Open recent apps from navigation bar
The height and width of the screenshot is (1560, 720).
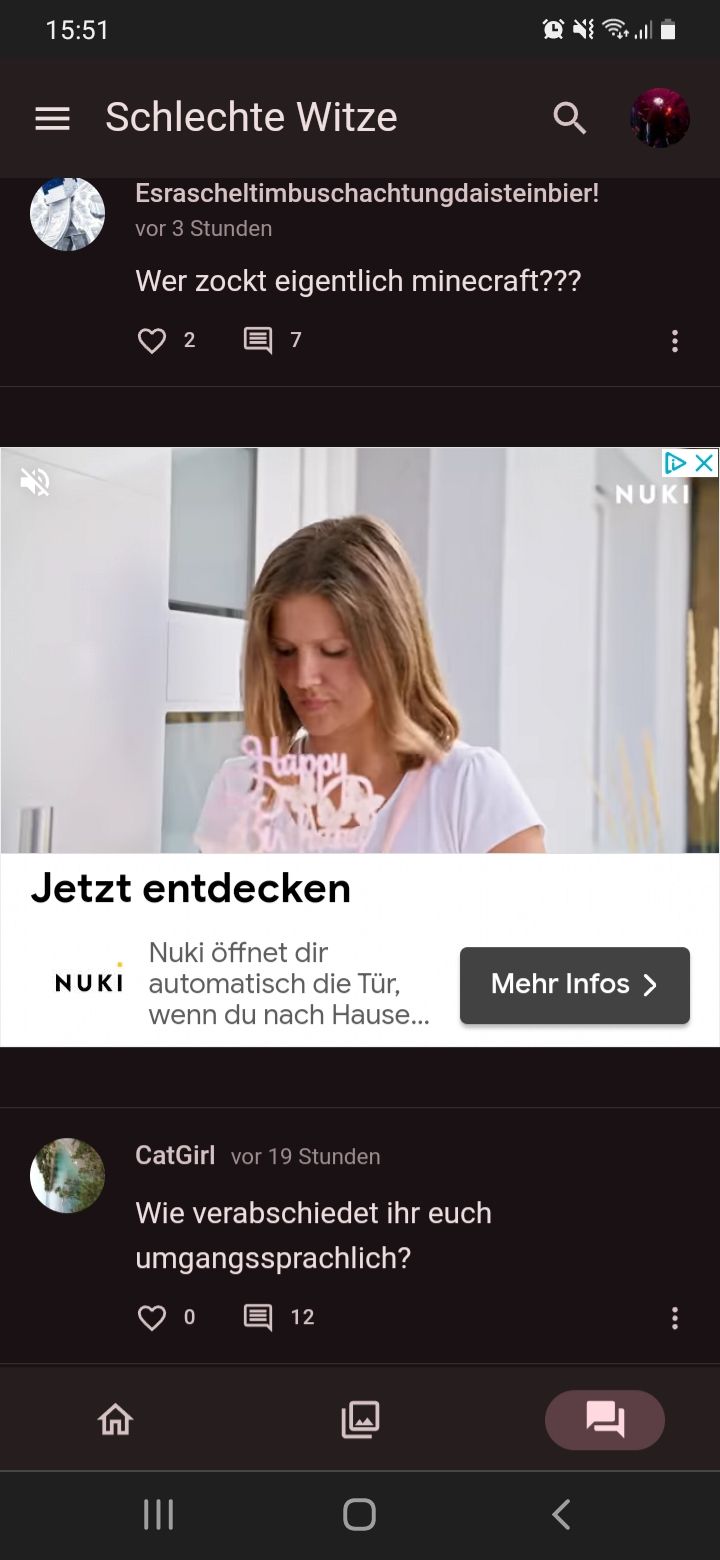tap(158, 1514)
